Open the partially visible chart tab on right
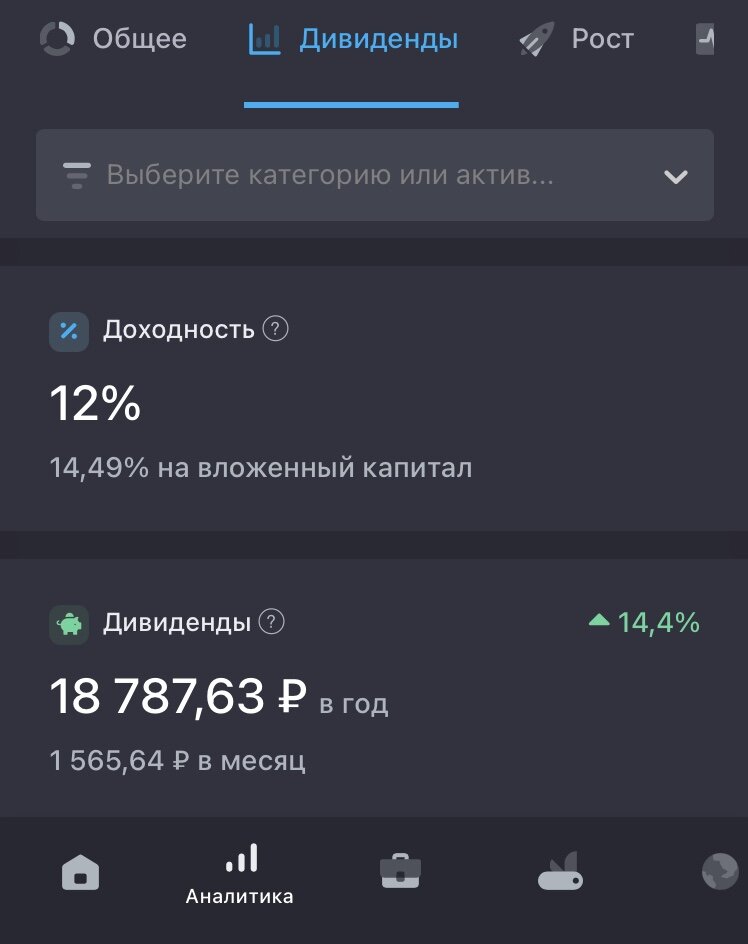 tap(707, 39)
